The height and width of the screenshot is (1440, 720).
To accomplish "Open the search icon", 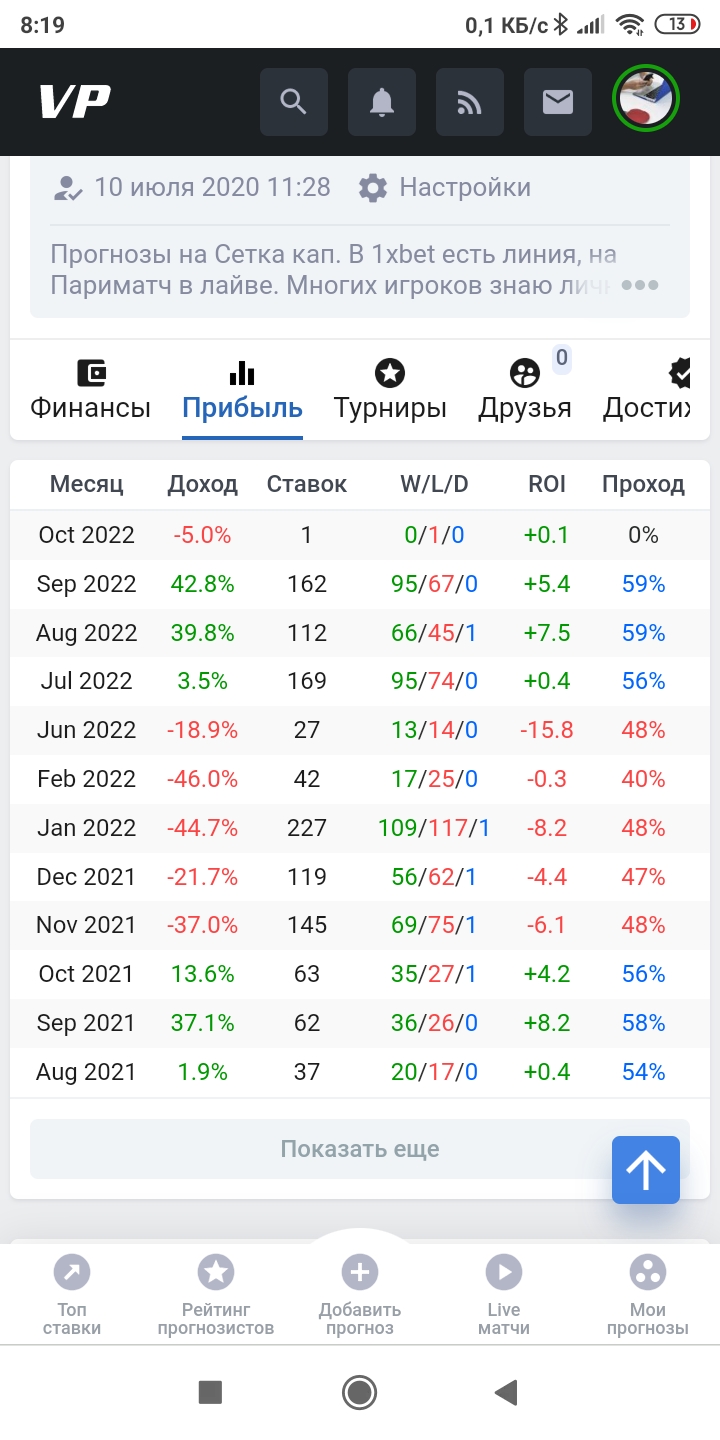I will tap(293, 101).
